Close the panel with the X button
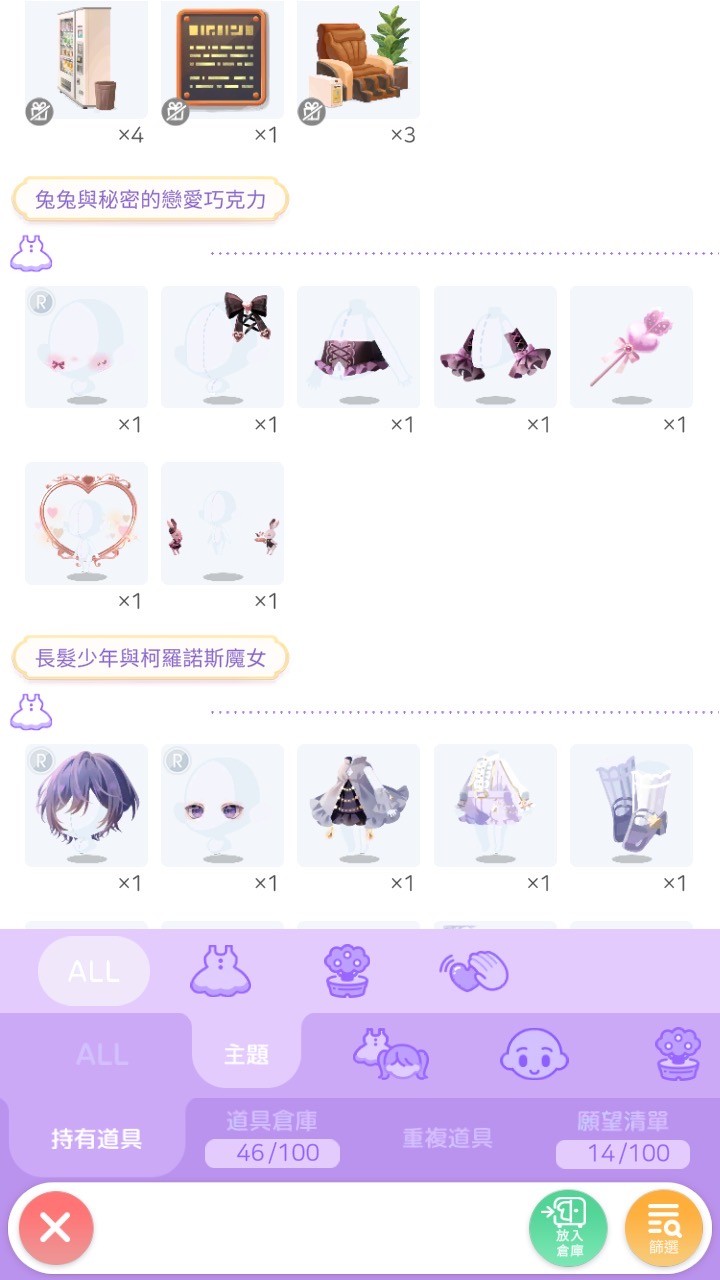720x1280 pixels. (x=56, y=1226)
